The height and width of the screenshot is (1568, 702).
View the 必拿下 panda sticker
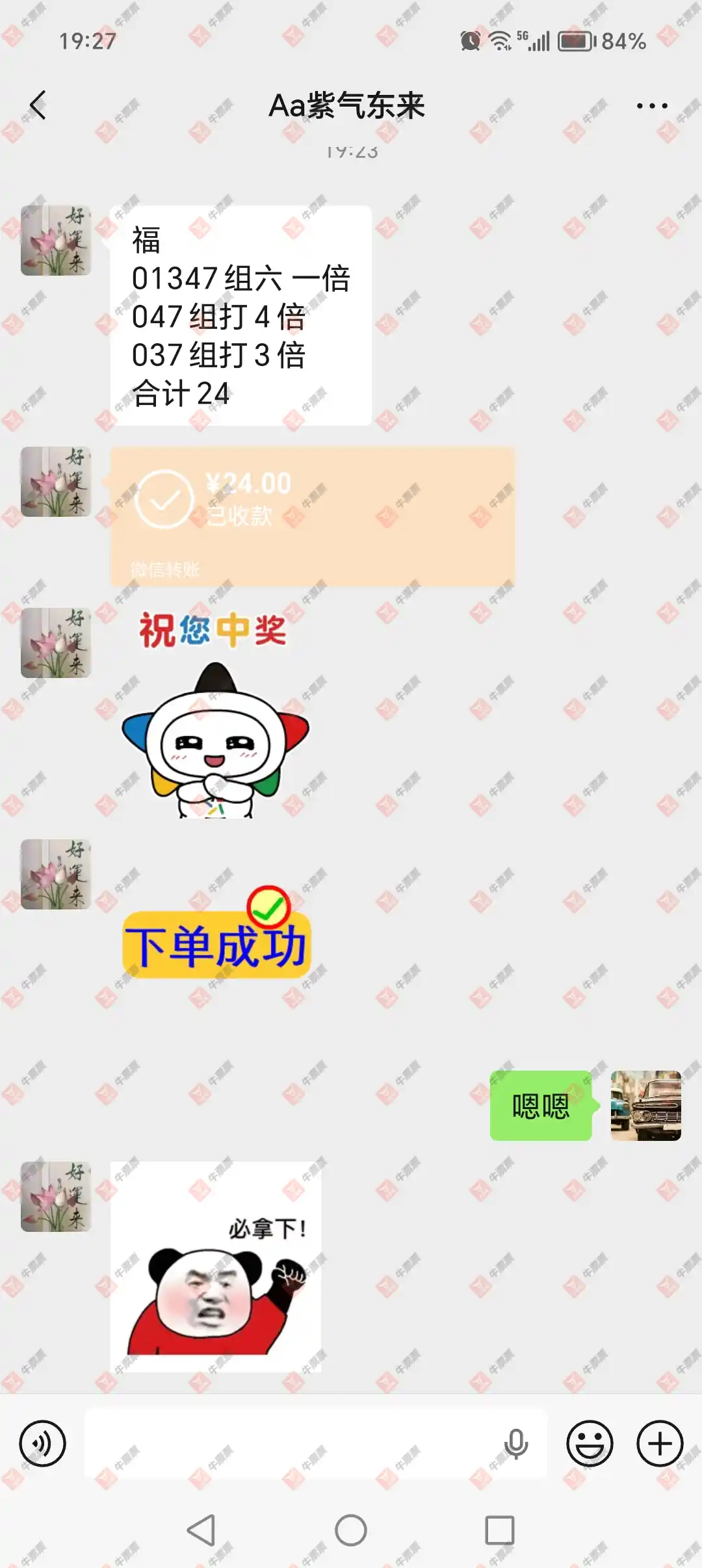click(216, 1266)
